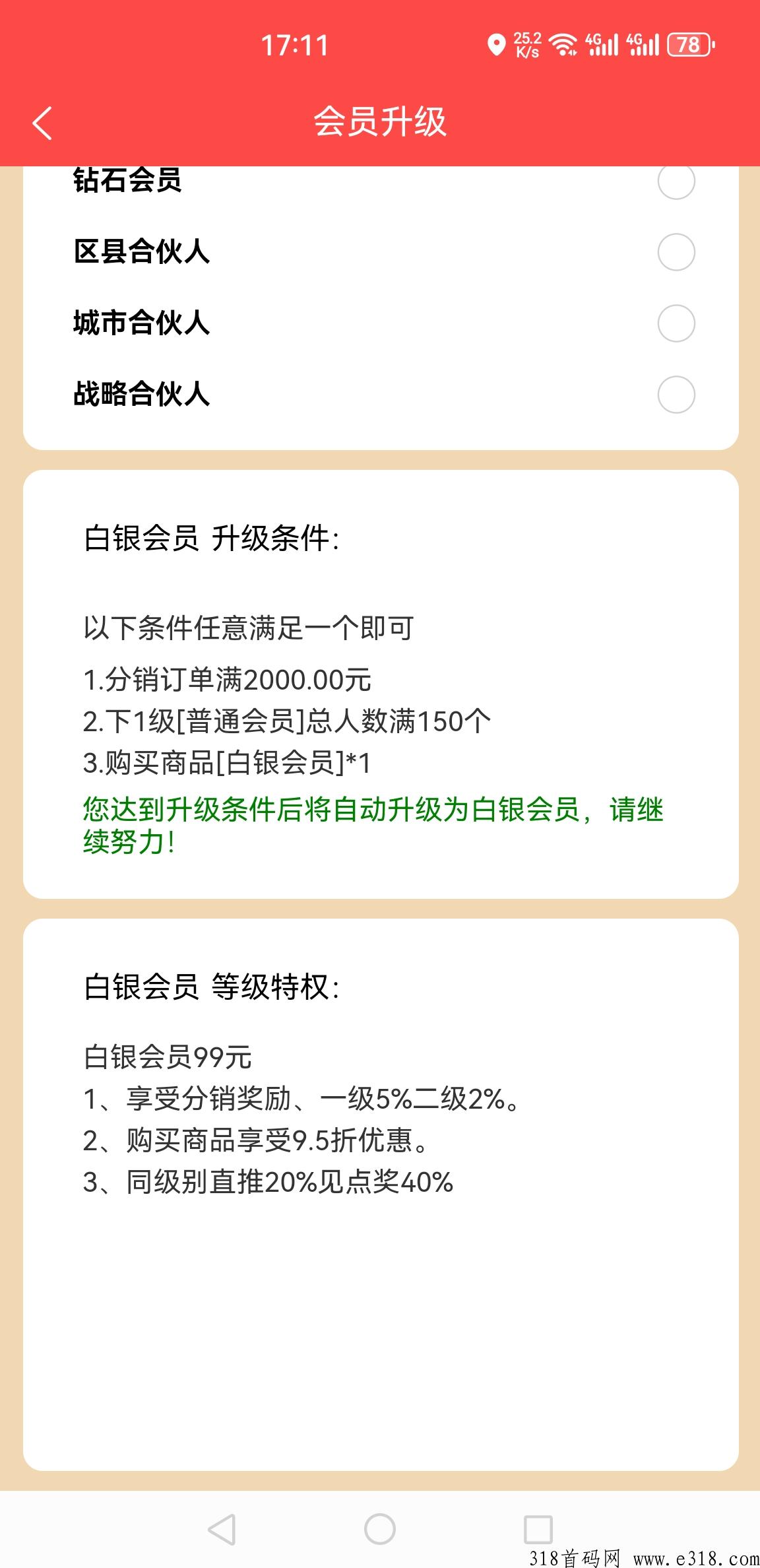This screenshot has height=1568, width=760.
Task: Select the 城市合伙人 radio button
Action: tap(676, 323)
